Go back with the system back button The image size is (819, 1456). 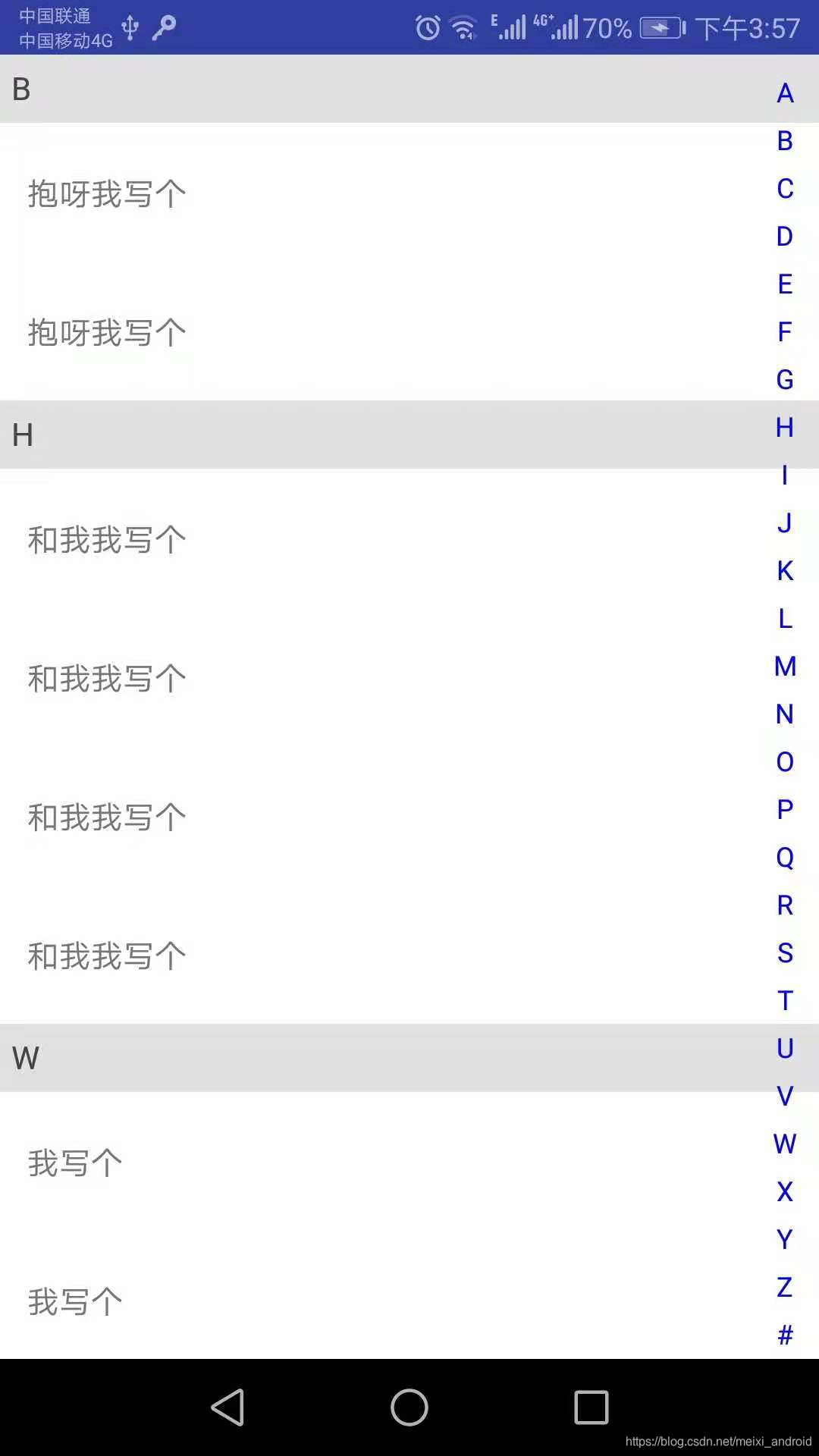coord(227,1407)
